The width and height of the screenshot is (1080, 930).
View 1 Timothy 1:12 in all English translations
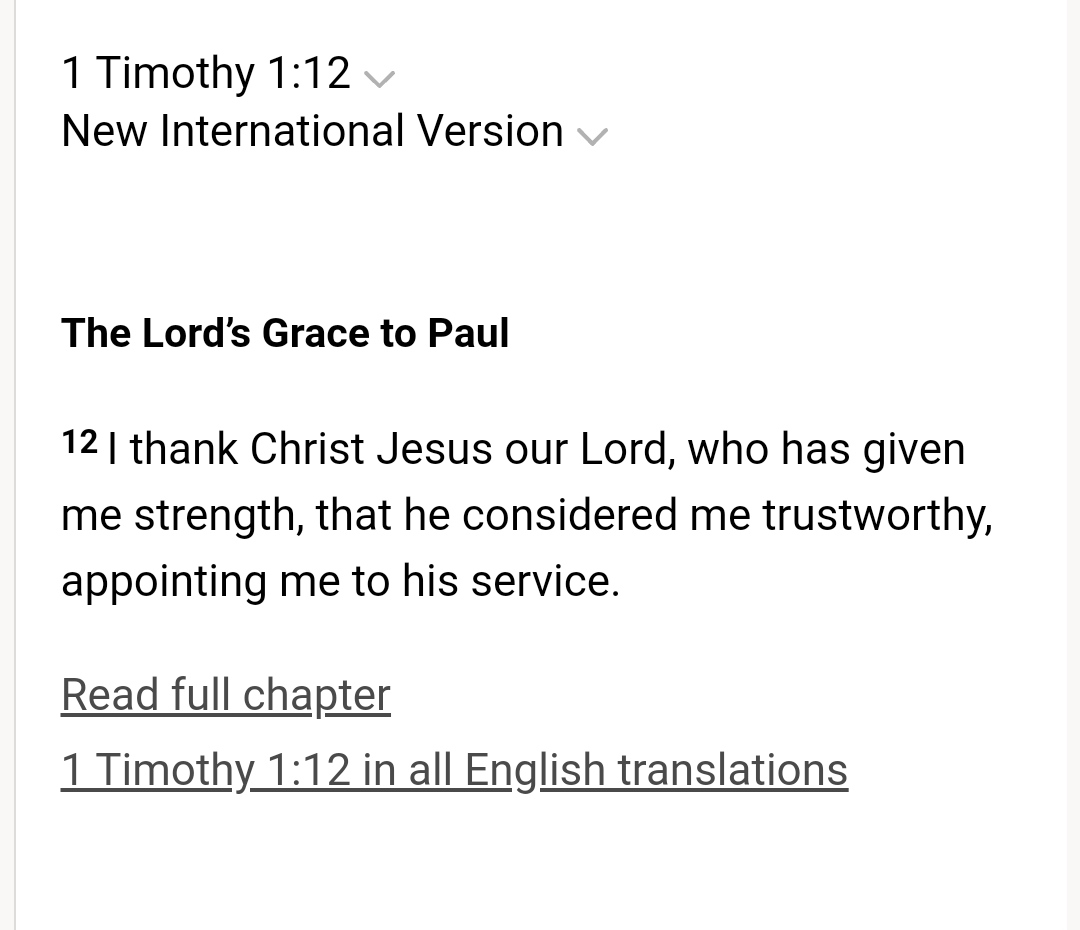454,770
